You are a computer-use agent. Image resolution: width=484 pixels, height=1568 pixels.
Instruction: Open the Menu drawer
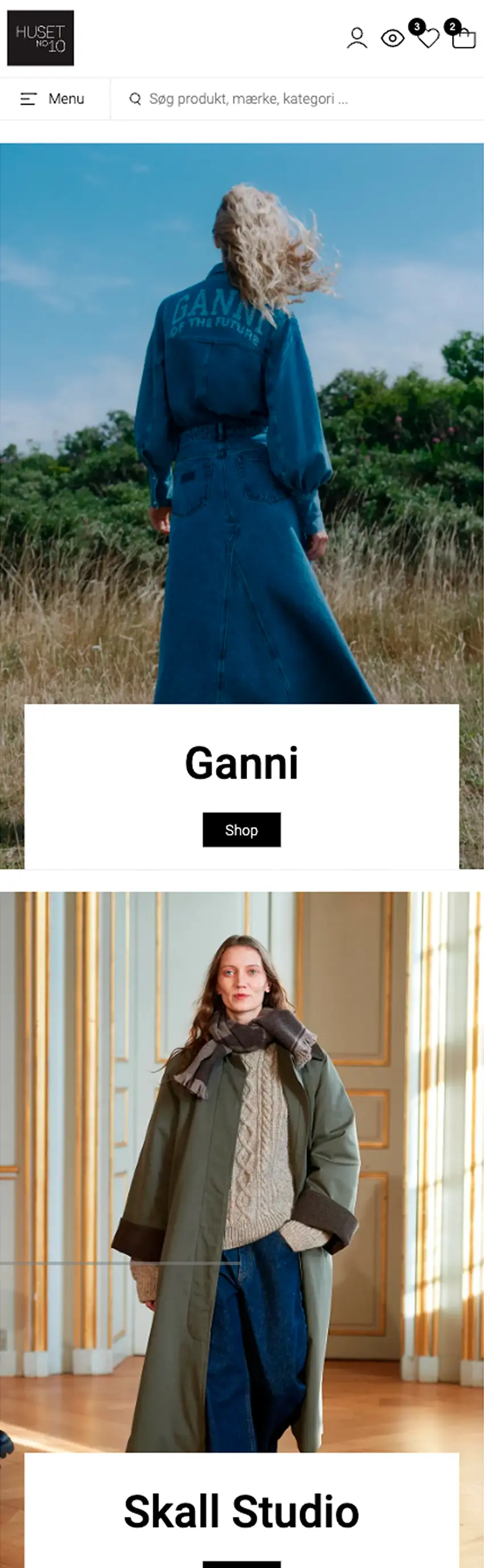coord(53,99)
